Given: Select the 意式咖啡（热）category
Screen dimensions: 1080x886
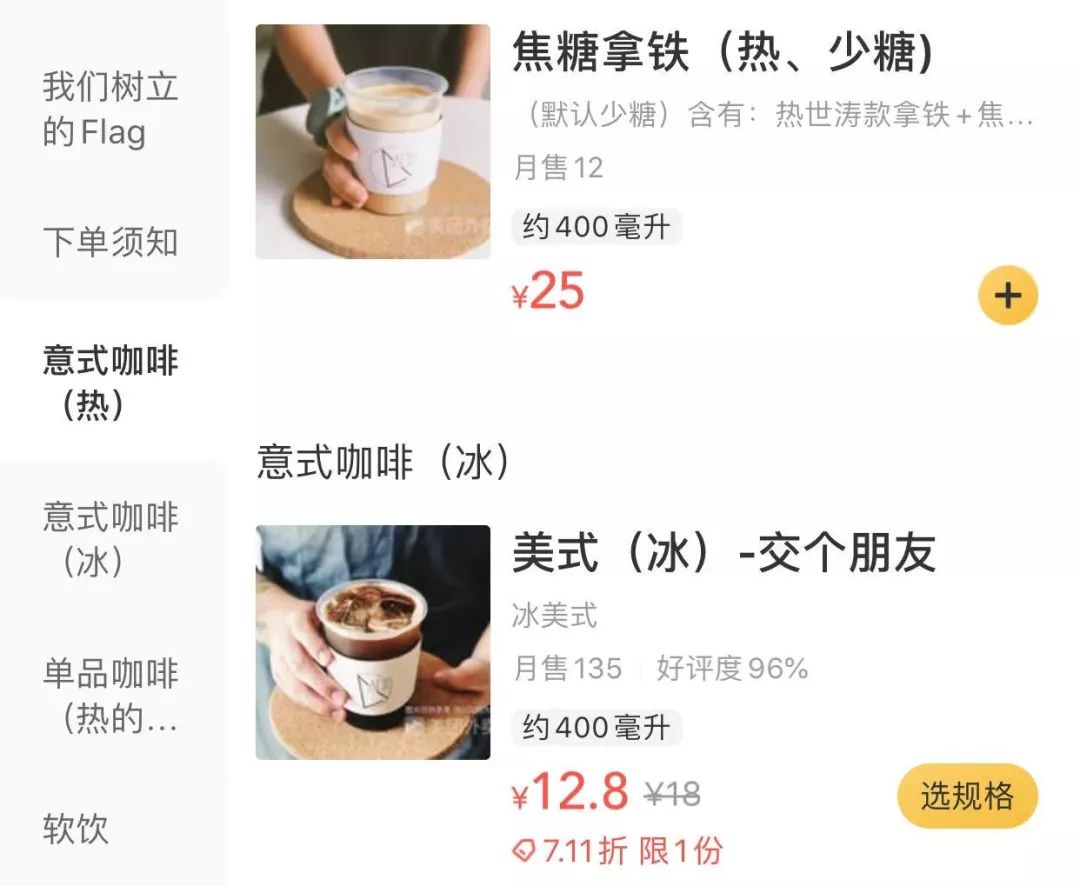Looking at the screenshot, I should click(x=110, y=383).
